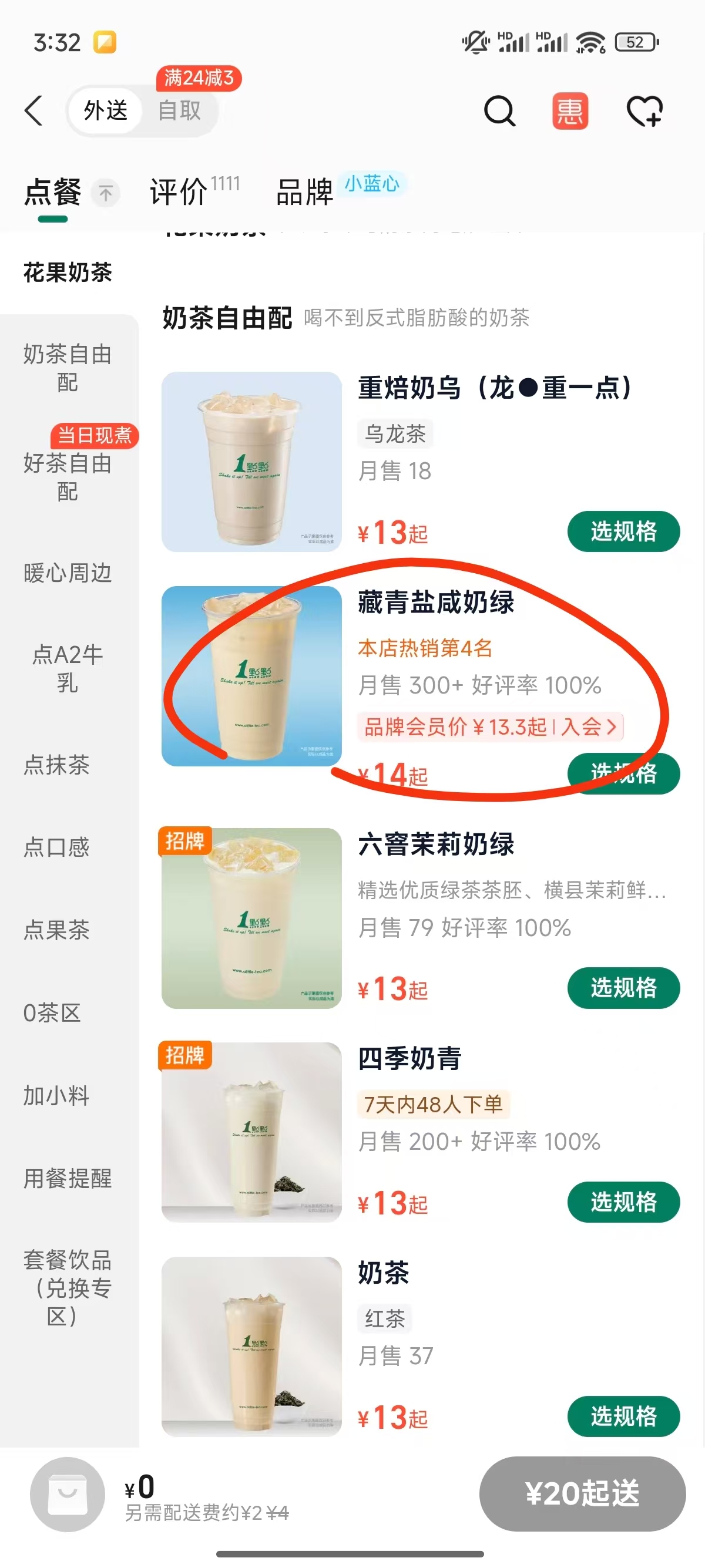Choose specs for 奶茶 红茶
This screenshot has height=1568, width=705.
[623, 1416]
